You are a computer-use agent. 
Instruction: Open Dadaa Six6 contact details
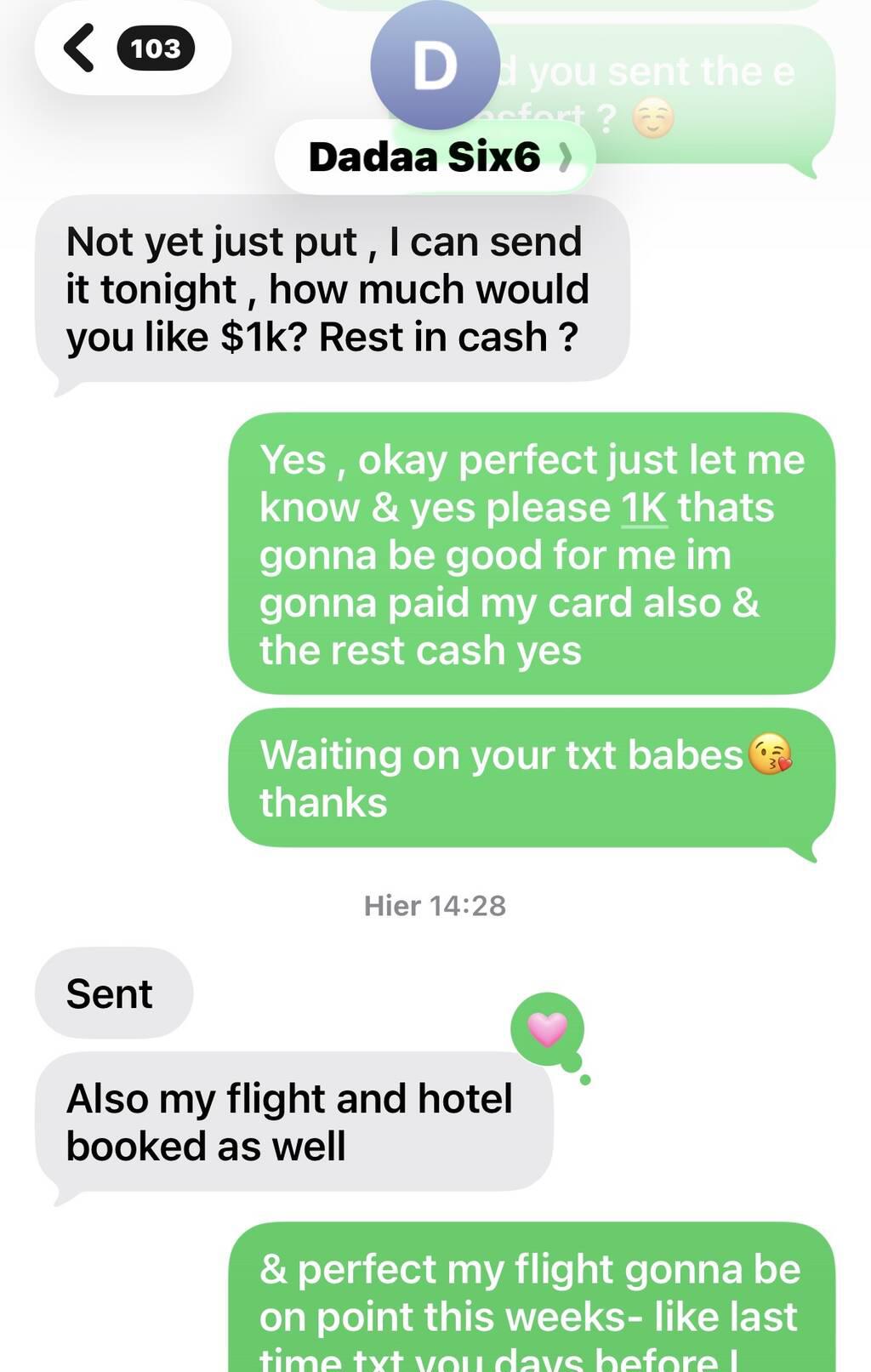(x=435, y=157)
